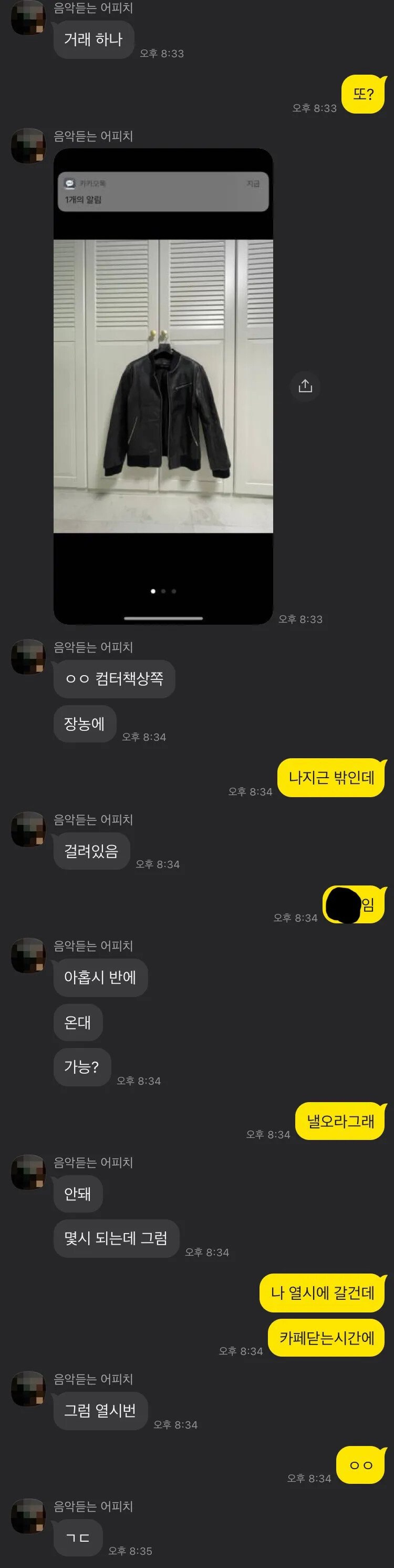
Task: Share the jacket image using the share icon
Action: pos(305,386)
